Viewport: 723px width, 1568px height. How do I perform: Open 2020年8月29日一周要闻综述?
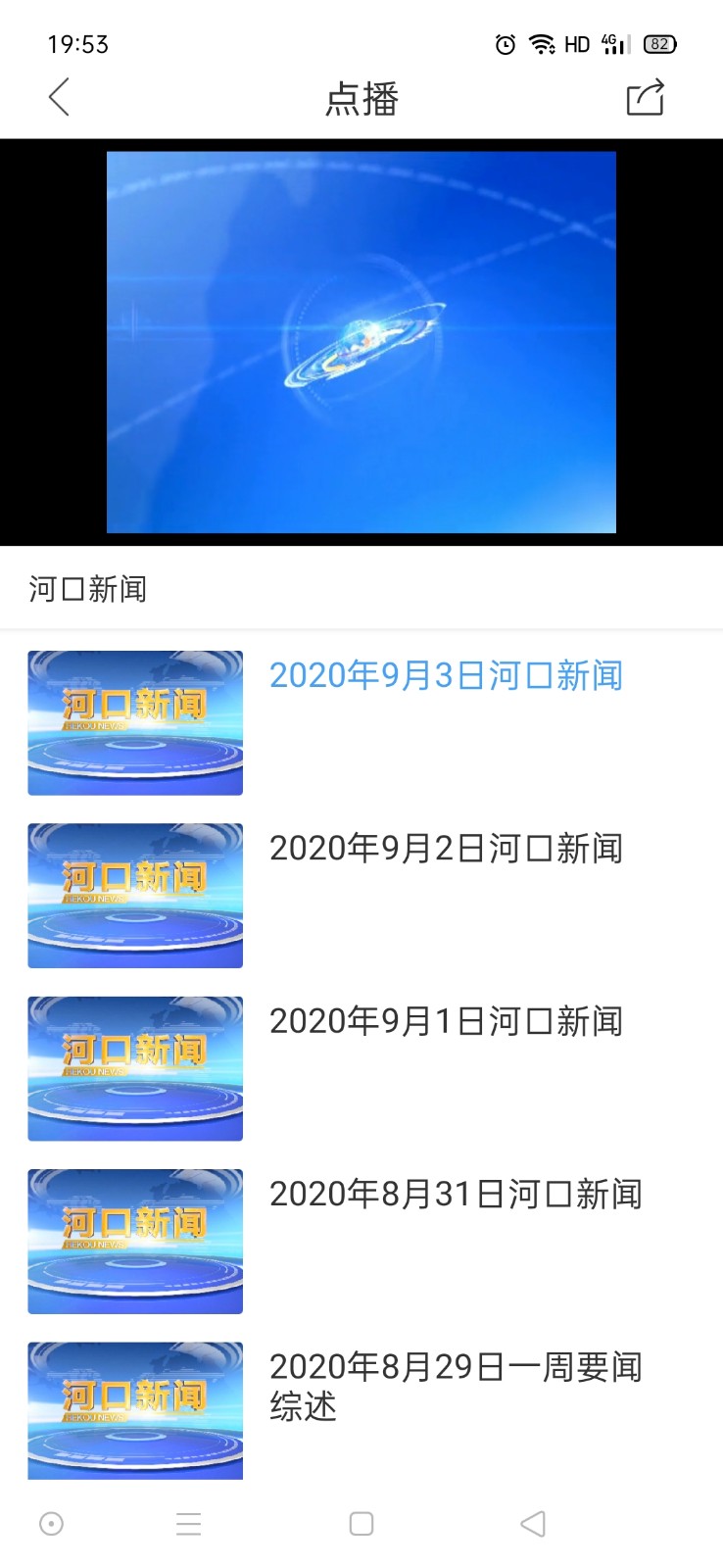[456, 1386]
